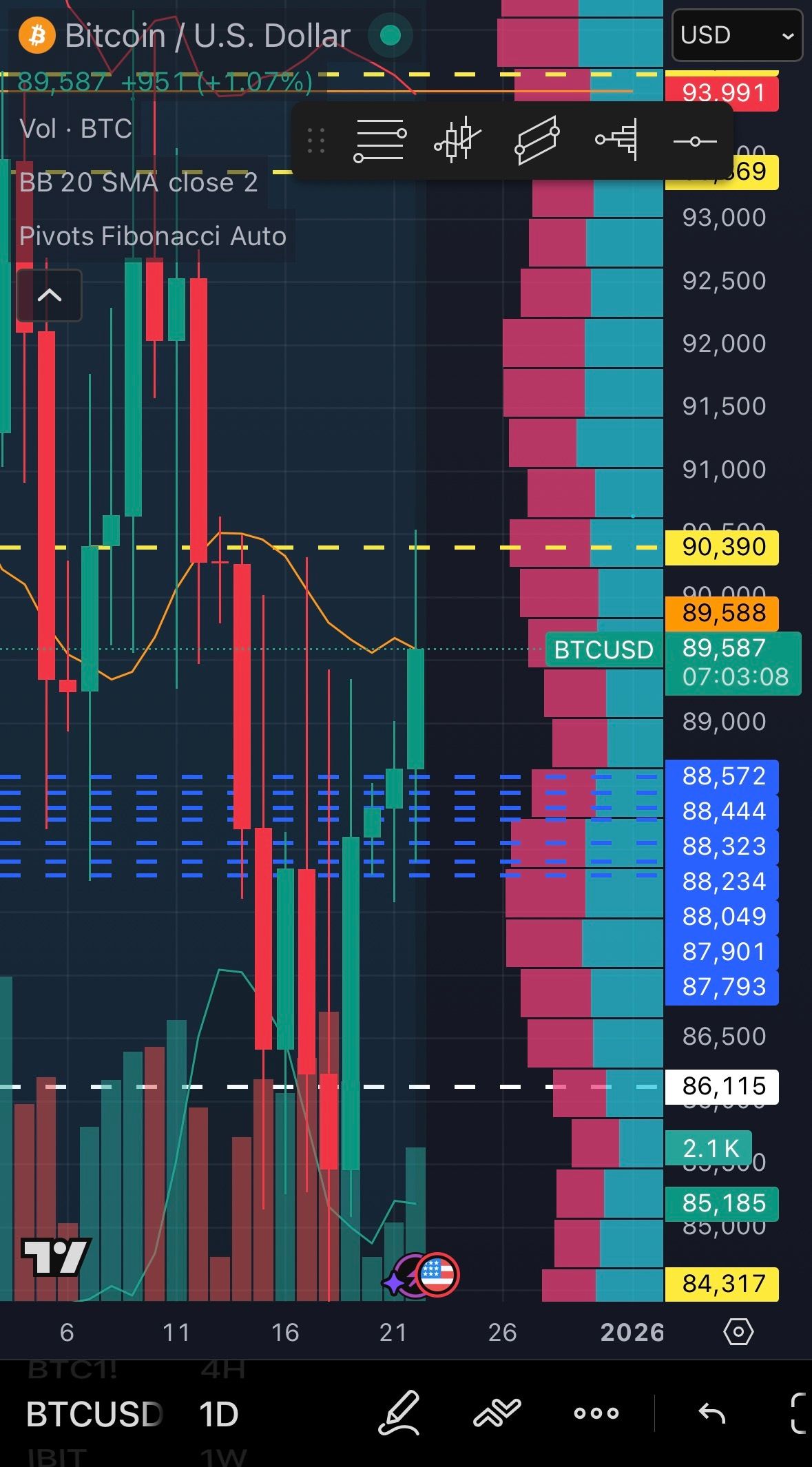Select the parallel channel drawing tool
The height and width of the screenshot is (1467, 812).
(x=537, y=141)
